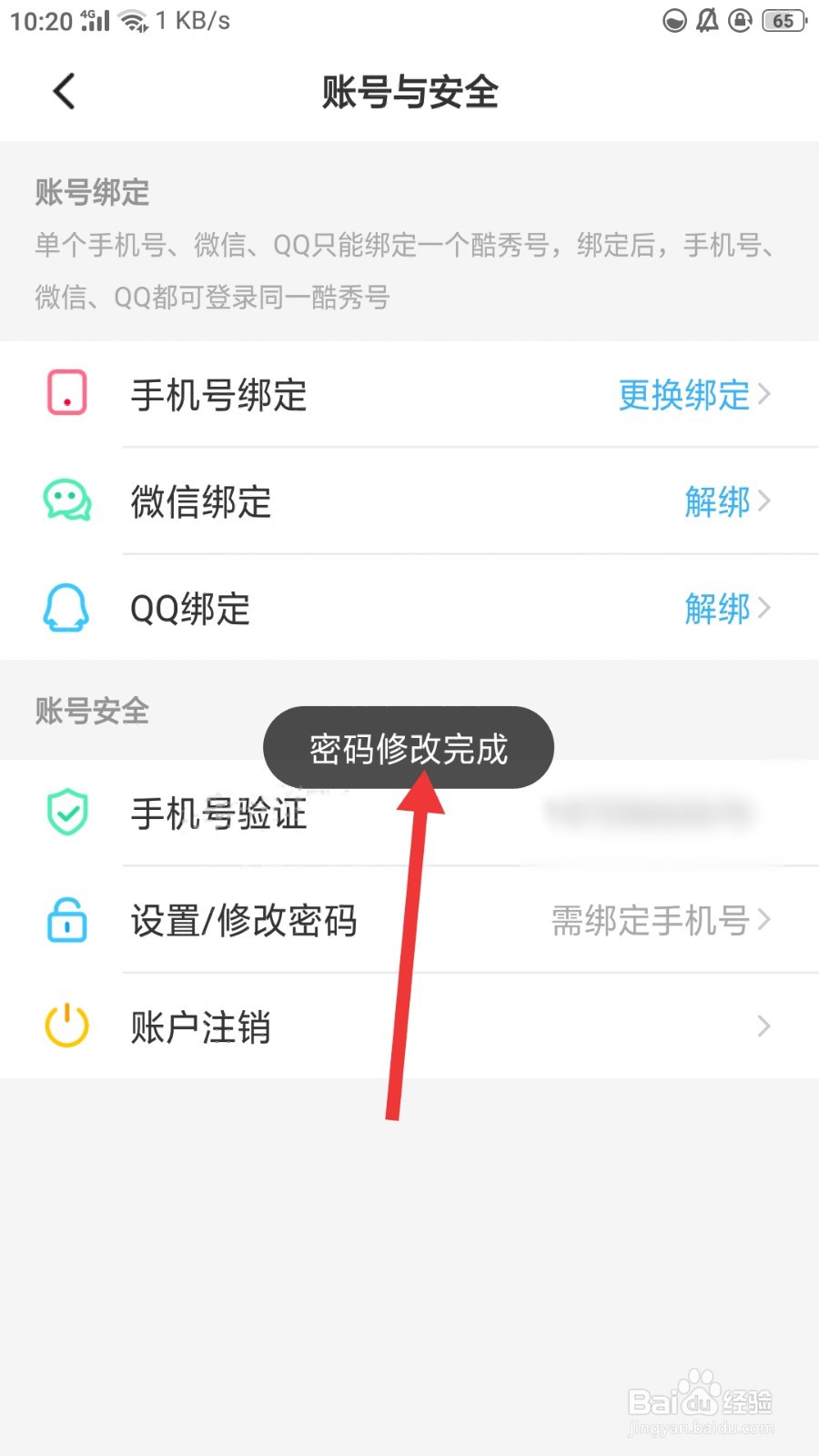The image size is (819, 1456).
Task: Dismiss the 密码修改完成 toast message
Action: click(x=408, y=746)
